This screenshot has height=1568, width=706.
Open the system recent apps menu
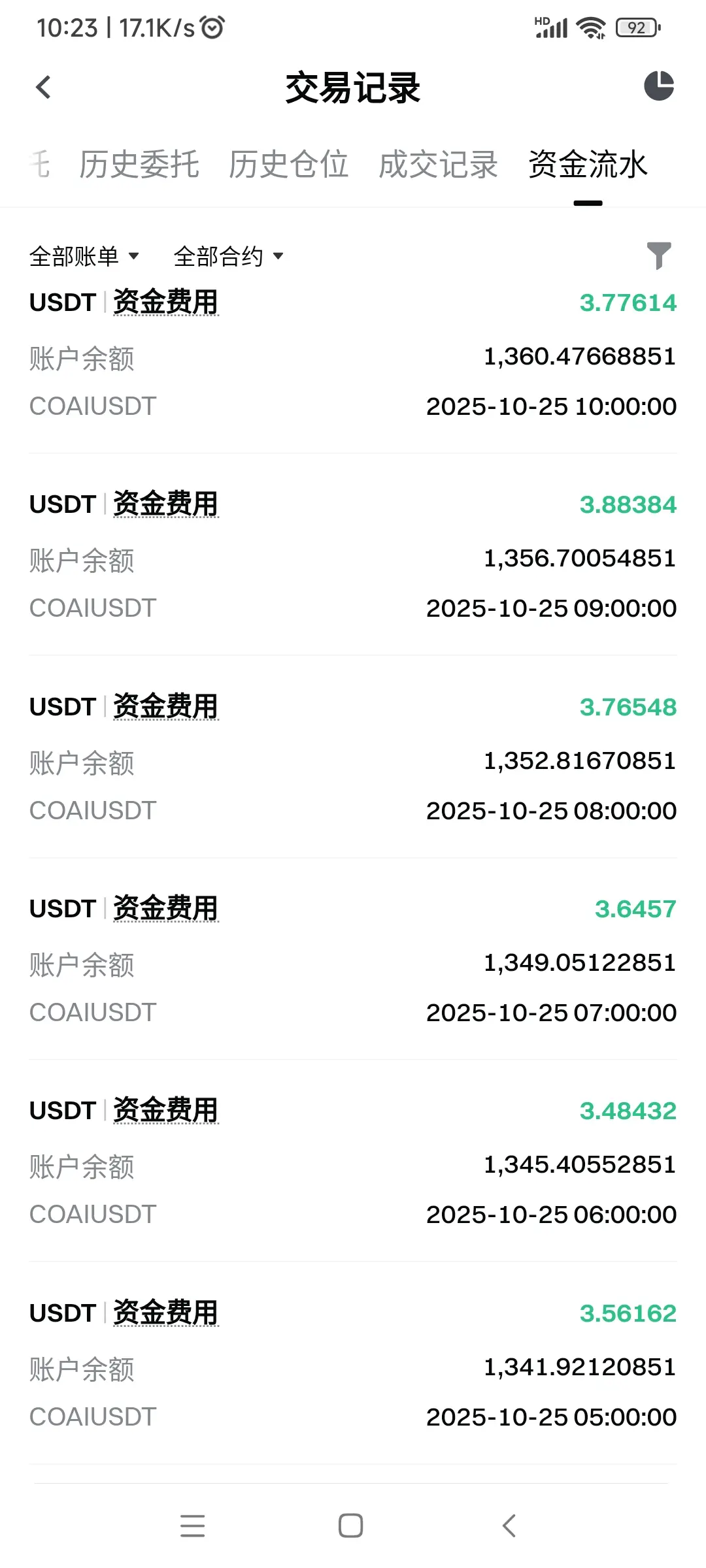[193, 1526]
